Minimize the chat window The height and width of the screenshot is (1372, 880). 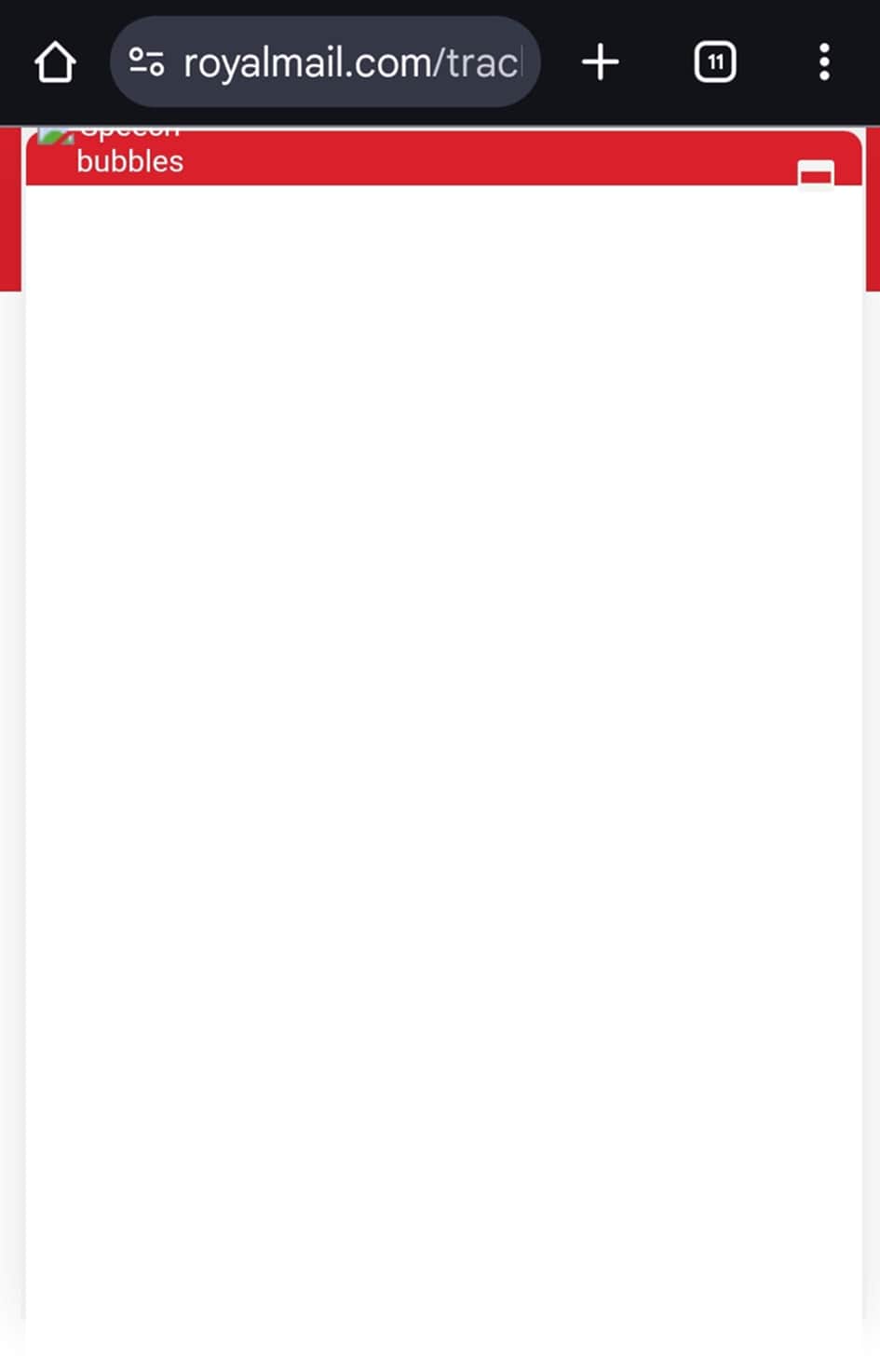(x=816, y=174)
